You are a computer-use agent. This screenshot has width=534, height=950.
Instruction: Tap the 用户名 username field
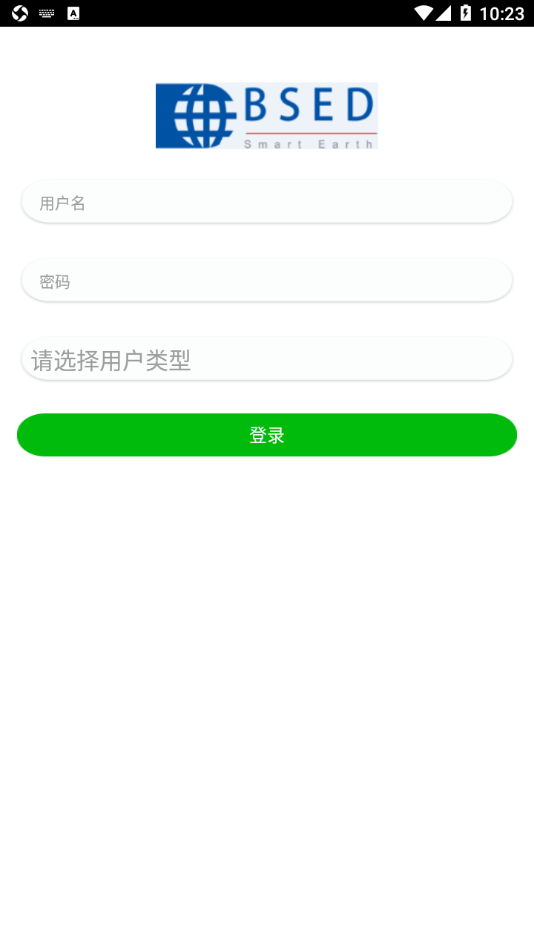[x=267, y=202]
